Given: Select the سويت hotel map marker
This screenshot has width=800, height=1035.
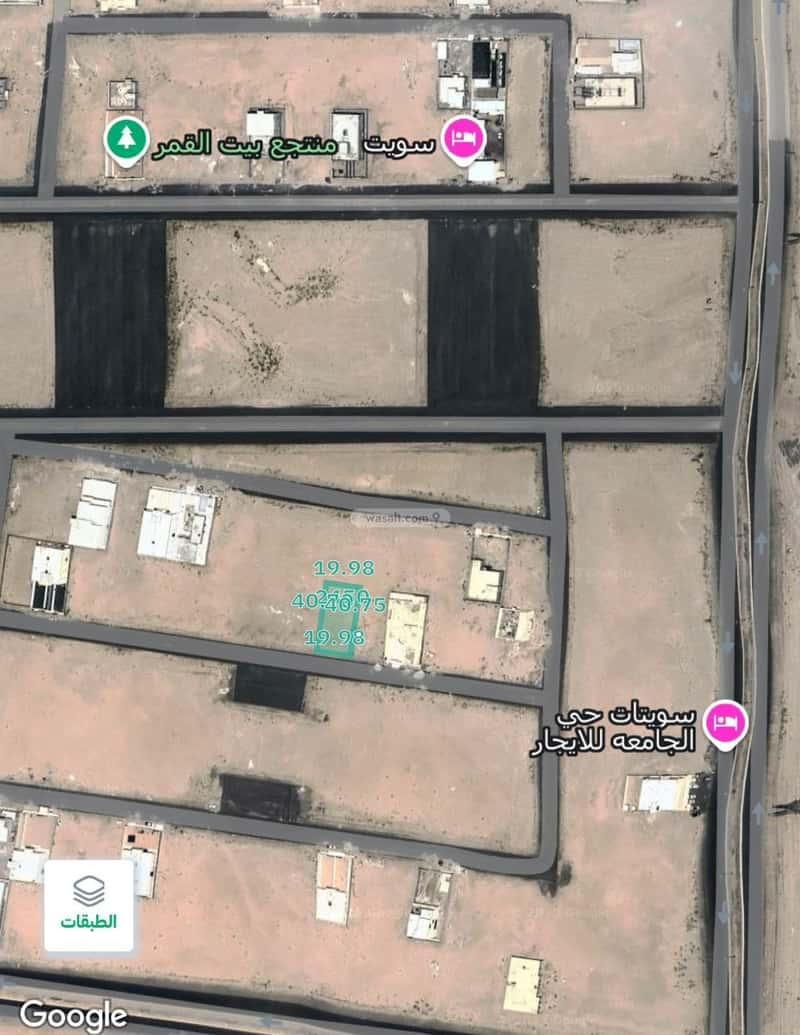Looking at the screenshot, I should (463, 141).
